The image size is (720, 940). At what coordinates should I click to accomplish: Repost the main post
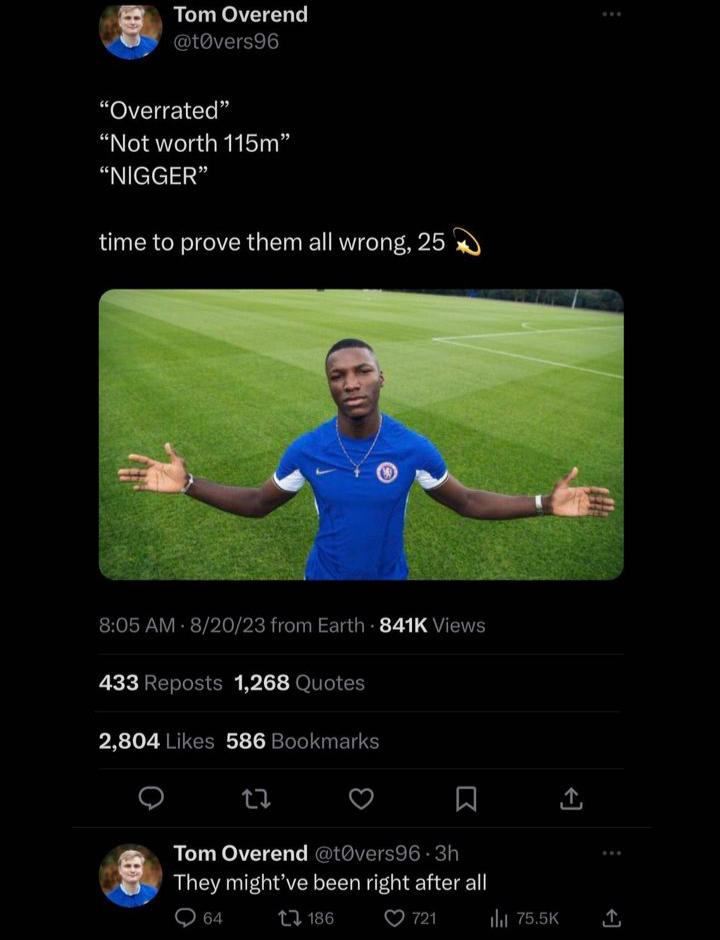(257, 798)
